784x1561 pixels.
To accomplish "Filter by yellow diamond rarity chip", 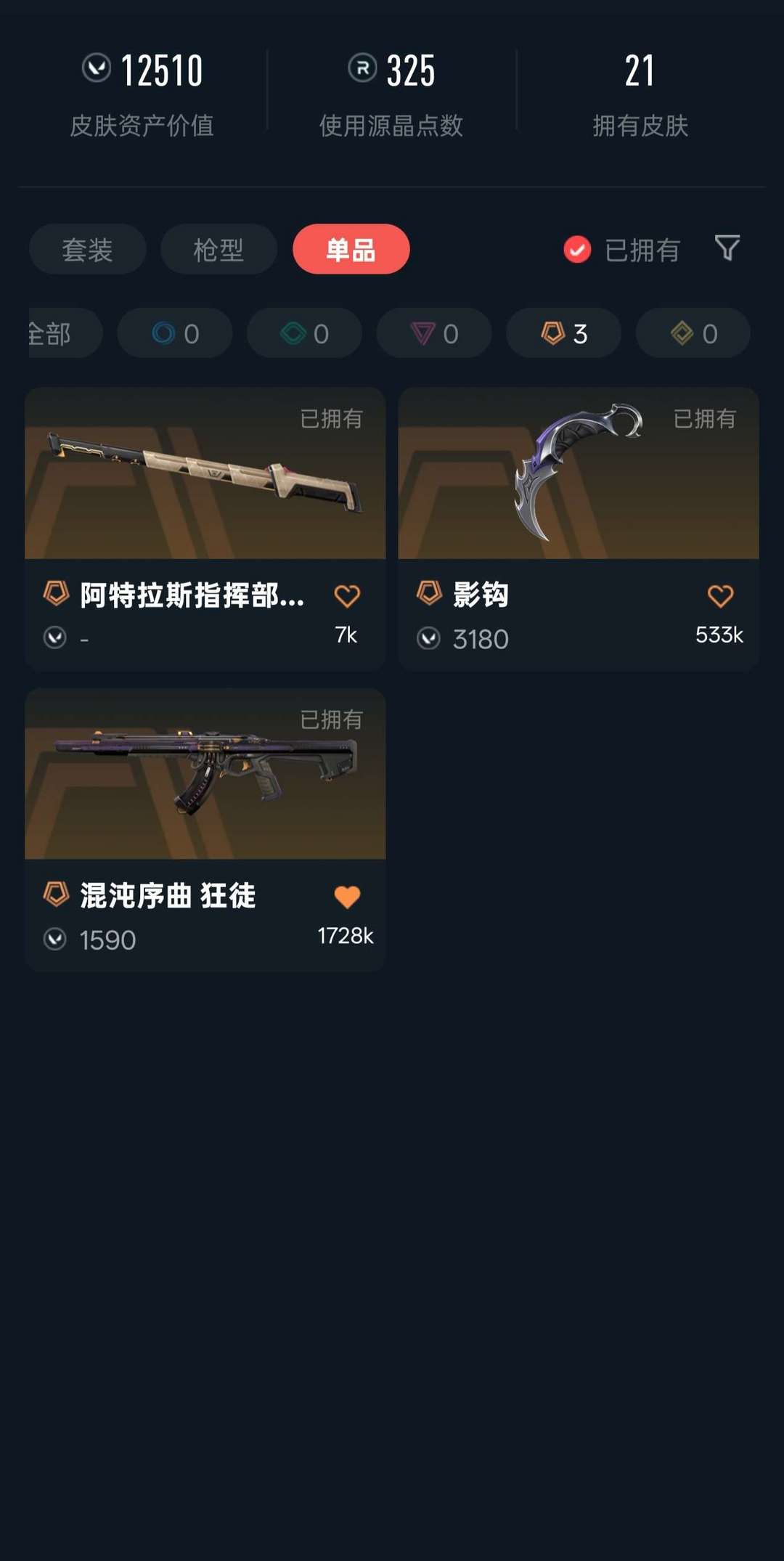I will click(x=693, y=333).
